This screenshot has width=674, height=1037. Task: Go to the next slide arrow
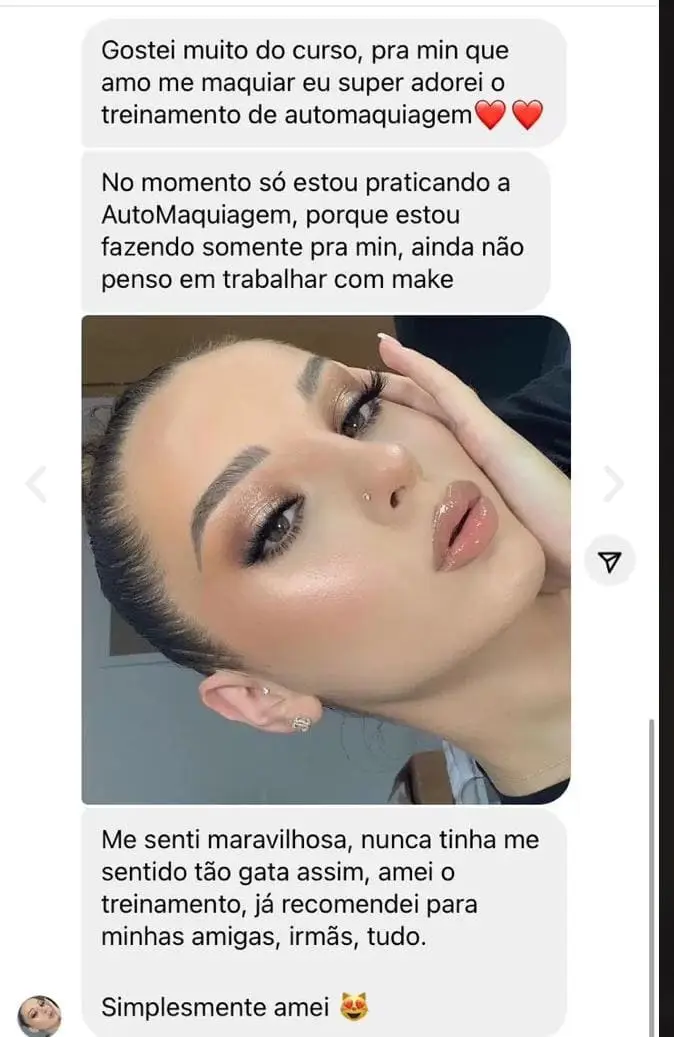[x=612, y=484]
